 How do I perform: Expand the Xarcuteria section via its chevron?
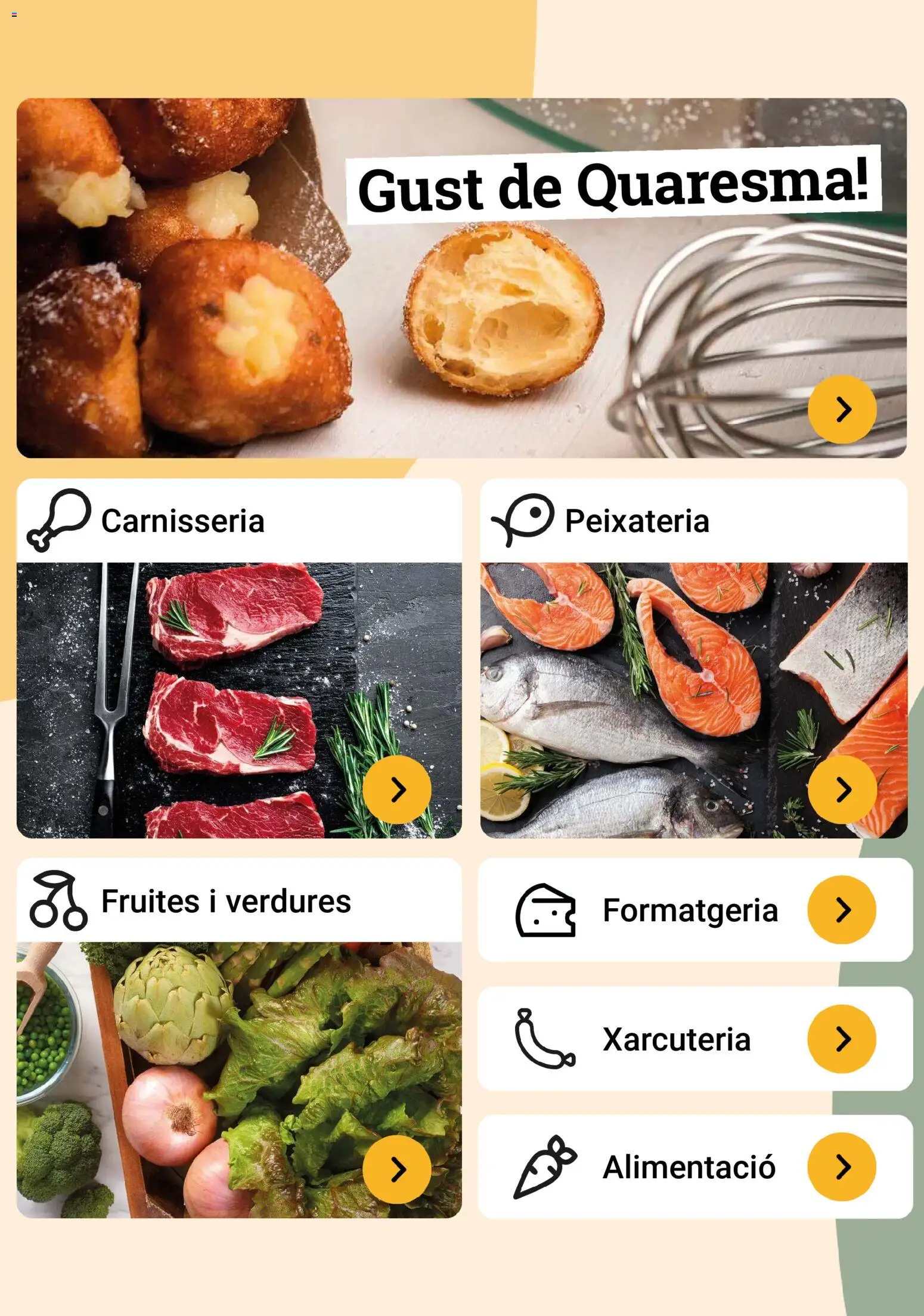pyautogui.click(x=843, y=1039)
